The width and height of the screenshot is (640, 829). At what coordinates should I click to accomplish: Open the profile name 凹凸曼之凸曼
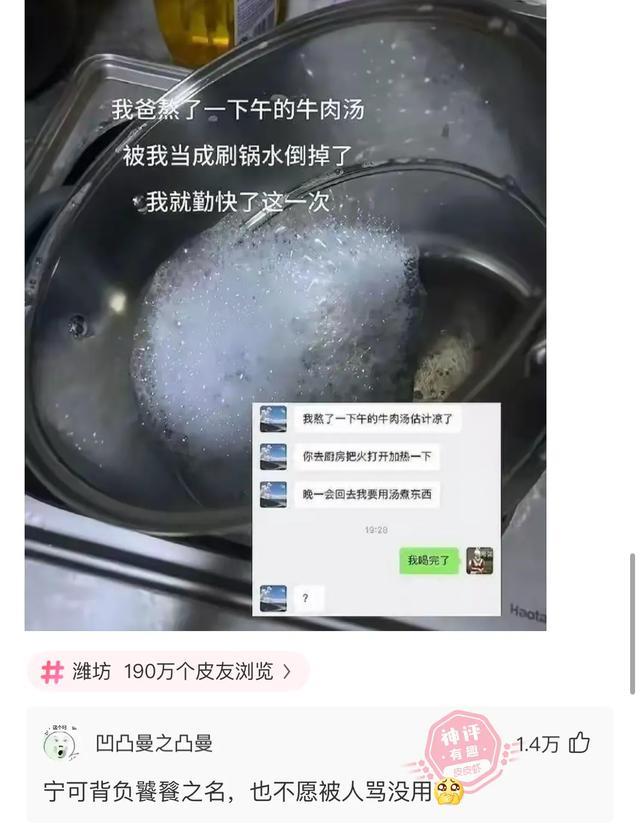pos(154,743)
